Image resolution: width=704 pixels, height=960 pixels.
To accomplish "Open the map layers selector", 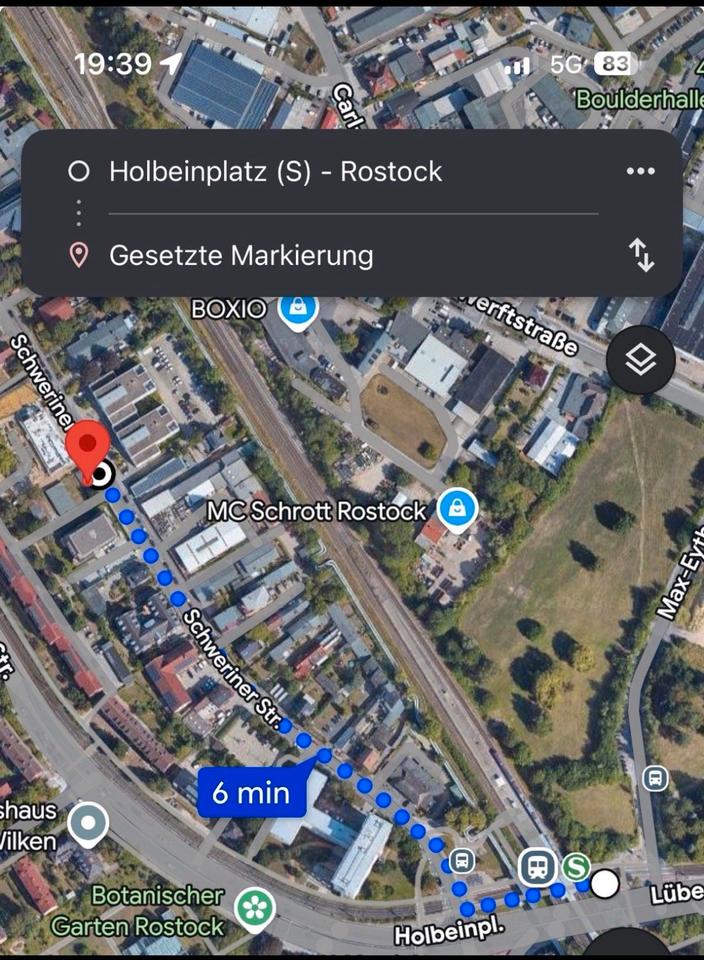I will 640,360.
